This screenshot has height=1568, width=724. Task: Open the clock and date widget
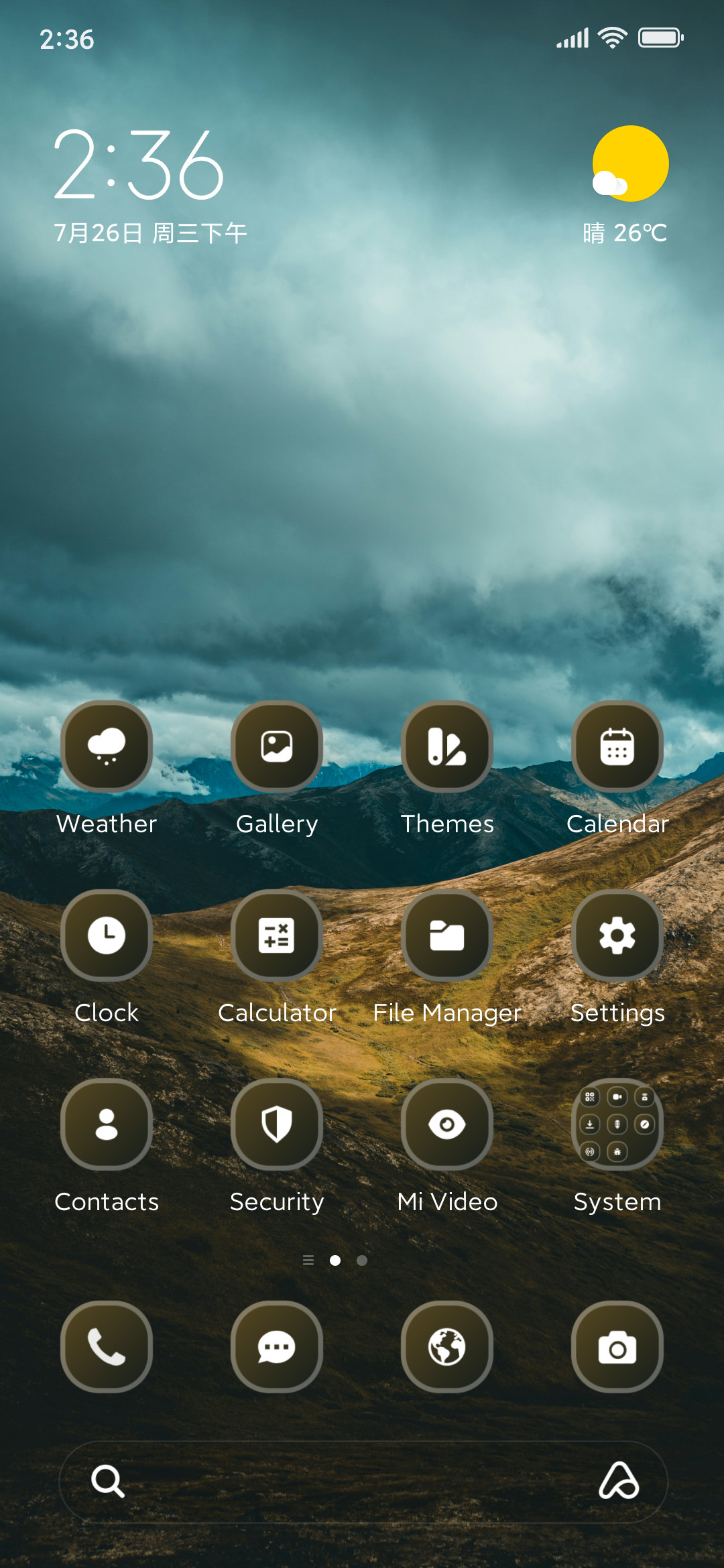click(150, 186)
